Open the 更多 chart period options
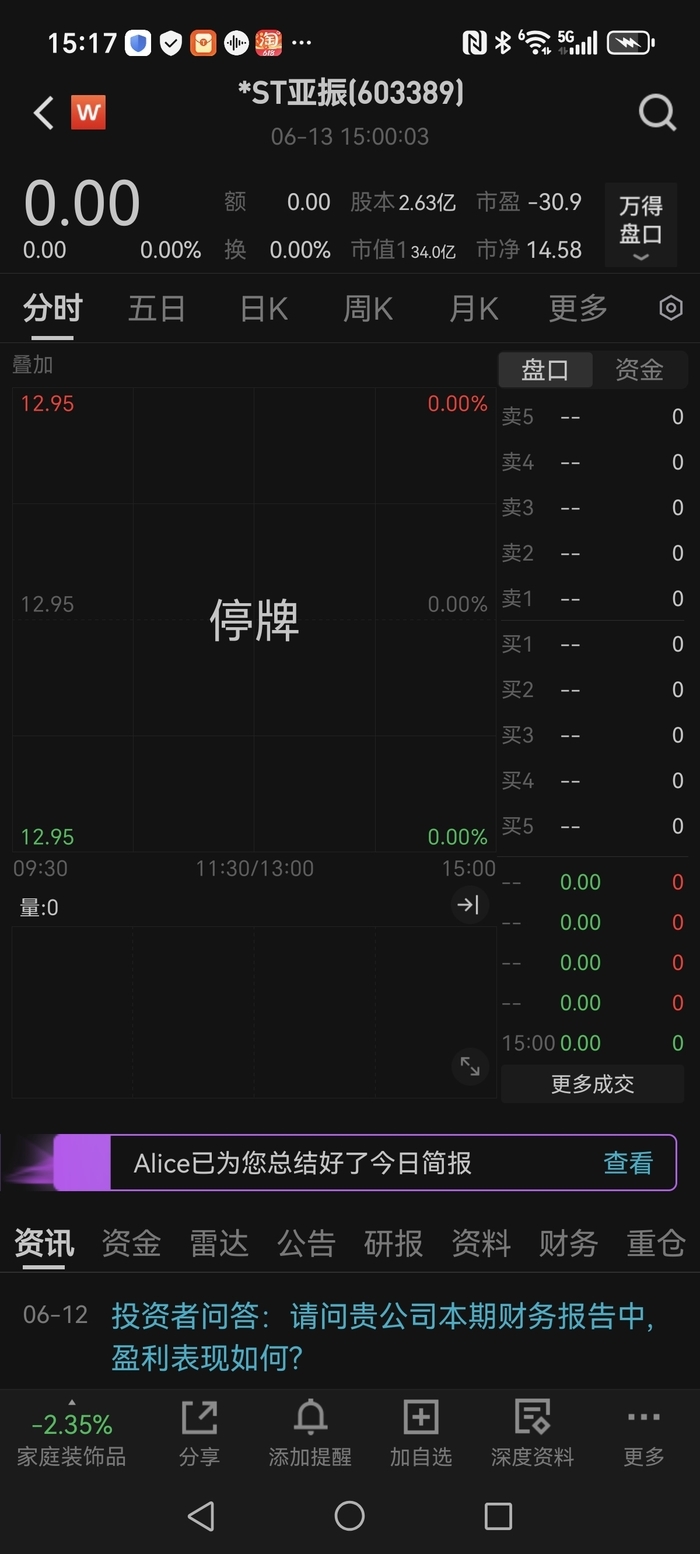Screen dimensions: 700x1554 [578, 308]
